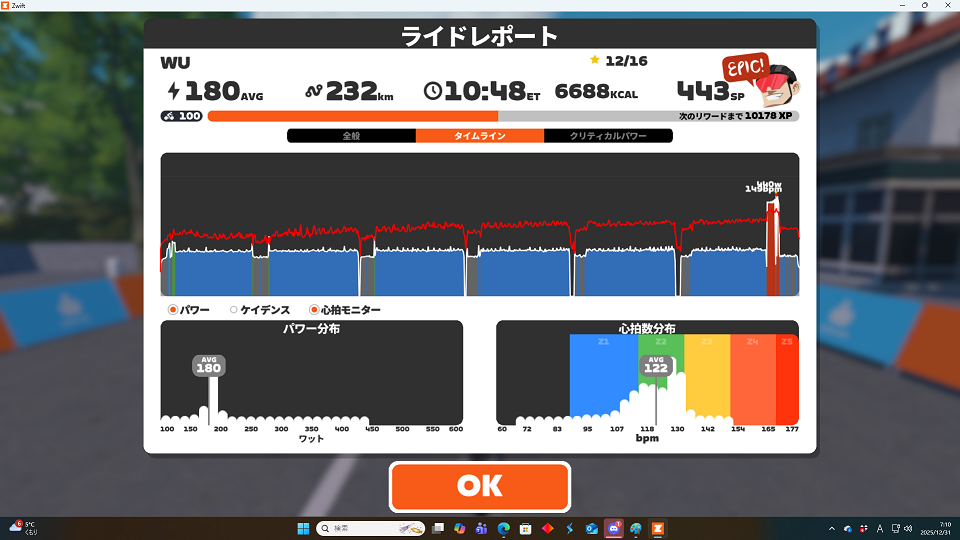Open the Windows Start menu

pyautogui.click(x=302, y=528)
